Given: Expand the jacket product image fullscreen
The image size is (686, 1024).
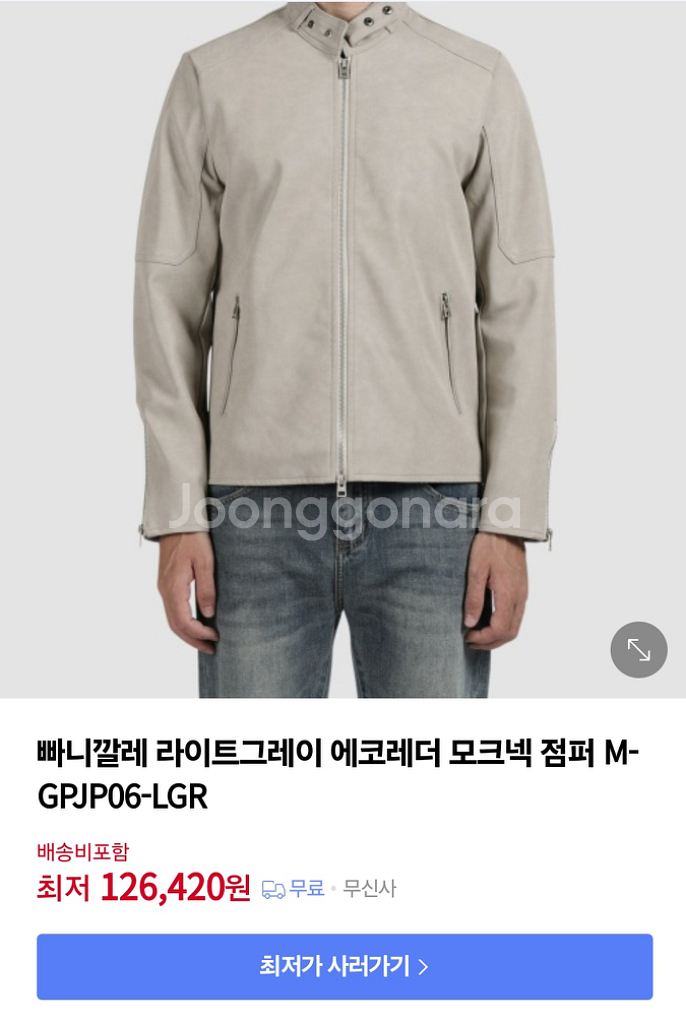Looking at the screenshot, I should pos(638,650).
